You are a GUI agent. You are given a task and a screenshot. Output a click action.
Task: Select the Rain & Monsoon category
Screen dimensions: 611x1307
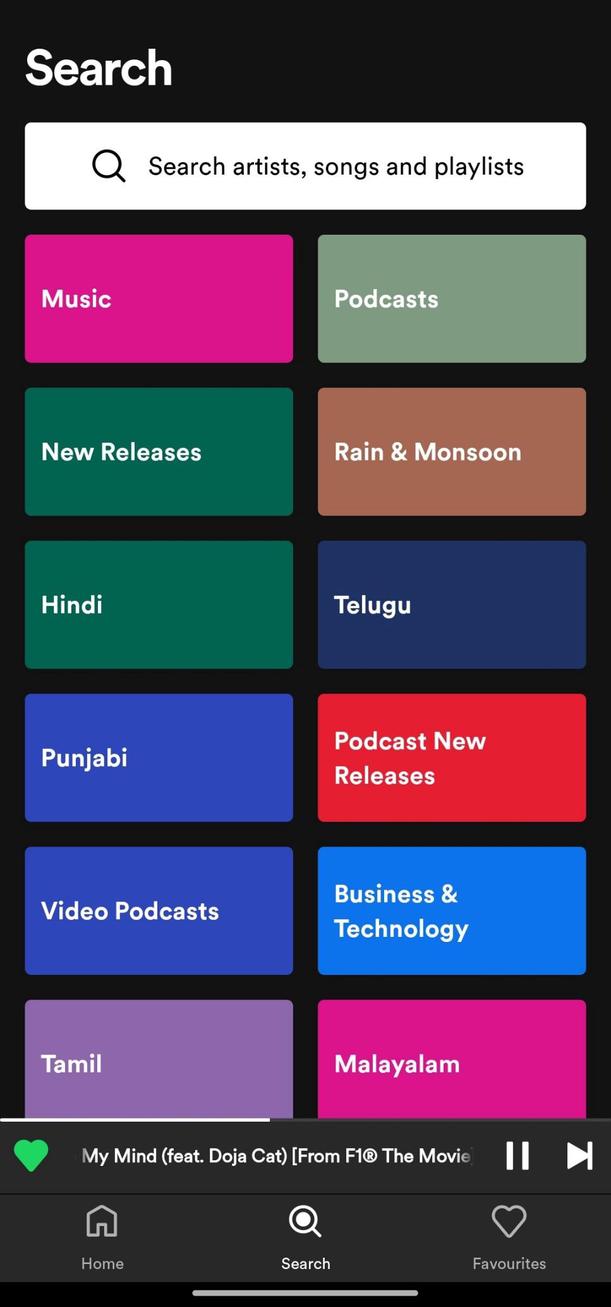(451, 451)
